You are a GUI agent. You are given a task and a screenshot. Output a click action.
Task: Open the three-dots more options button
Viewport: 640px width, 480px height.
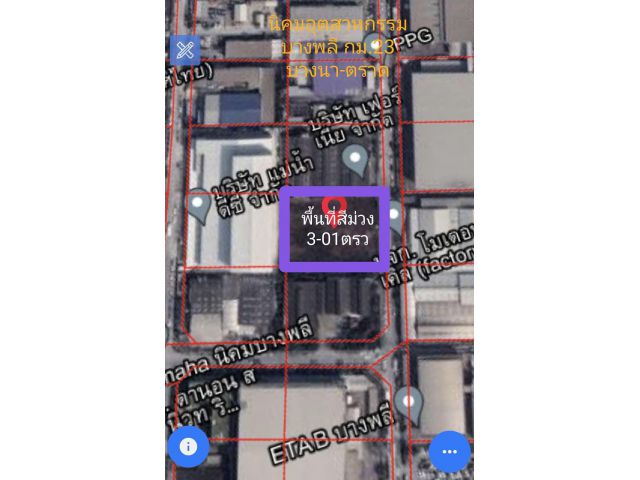(x=450, y=452)
